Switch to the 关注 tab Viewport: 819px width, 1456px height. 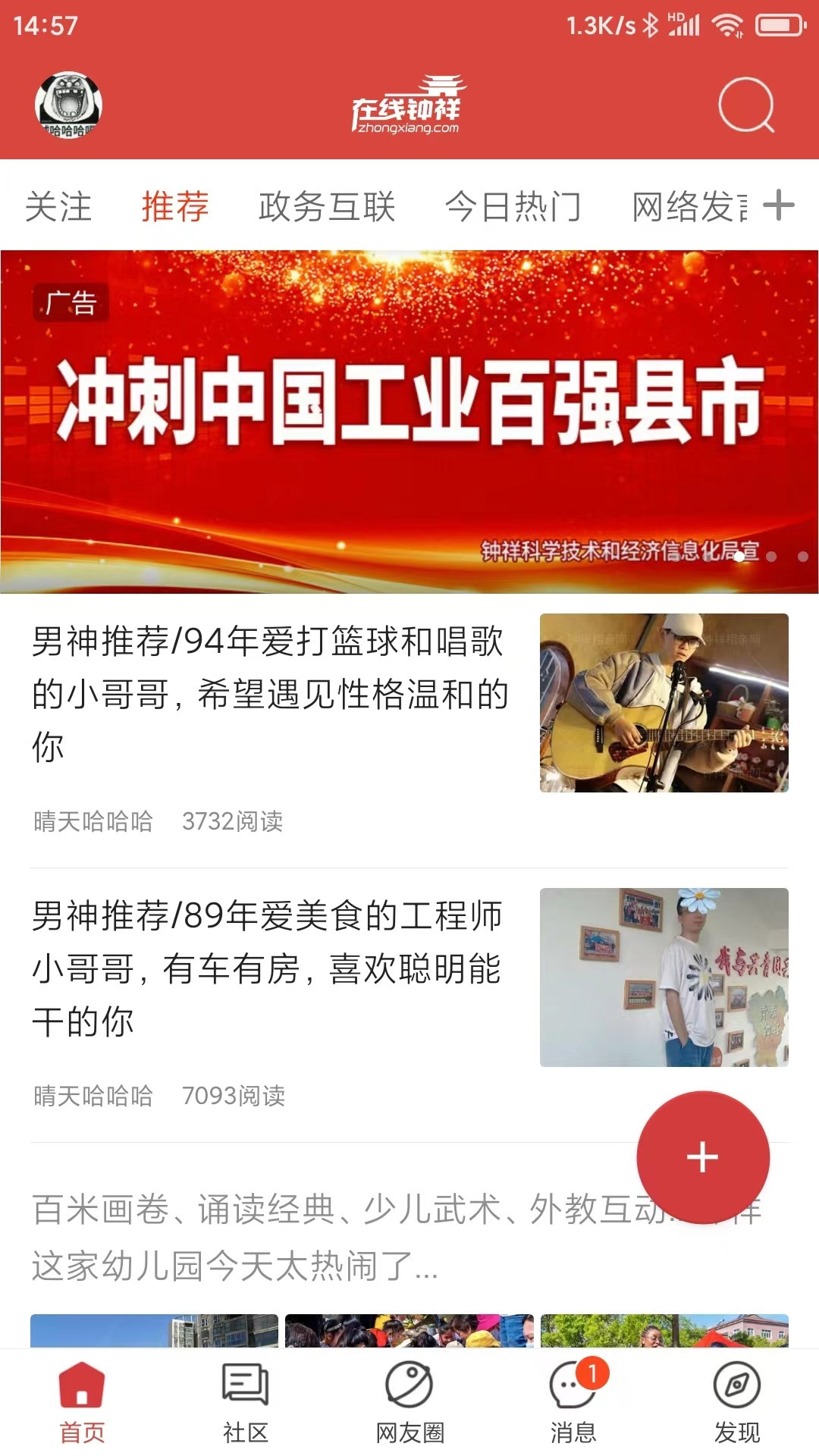(x=60, y=206)
